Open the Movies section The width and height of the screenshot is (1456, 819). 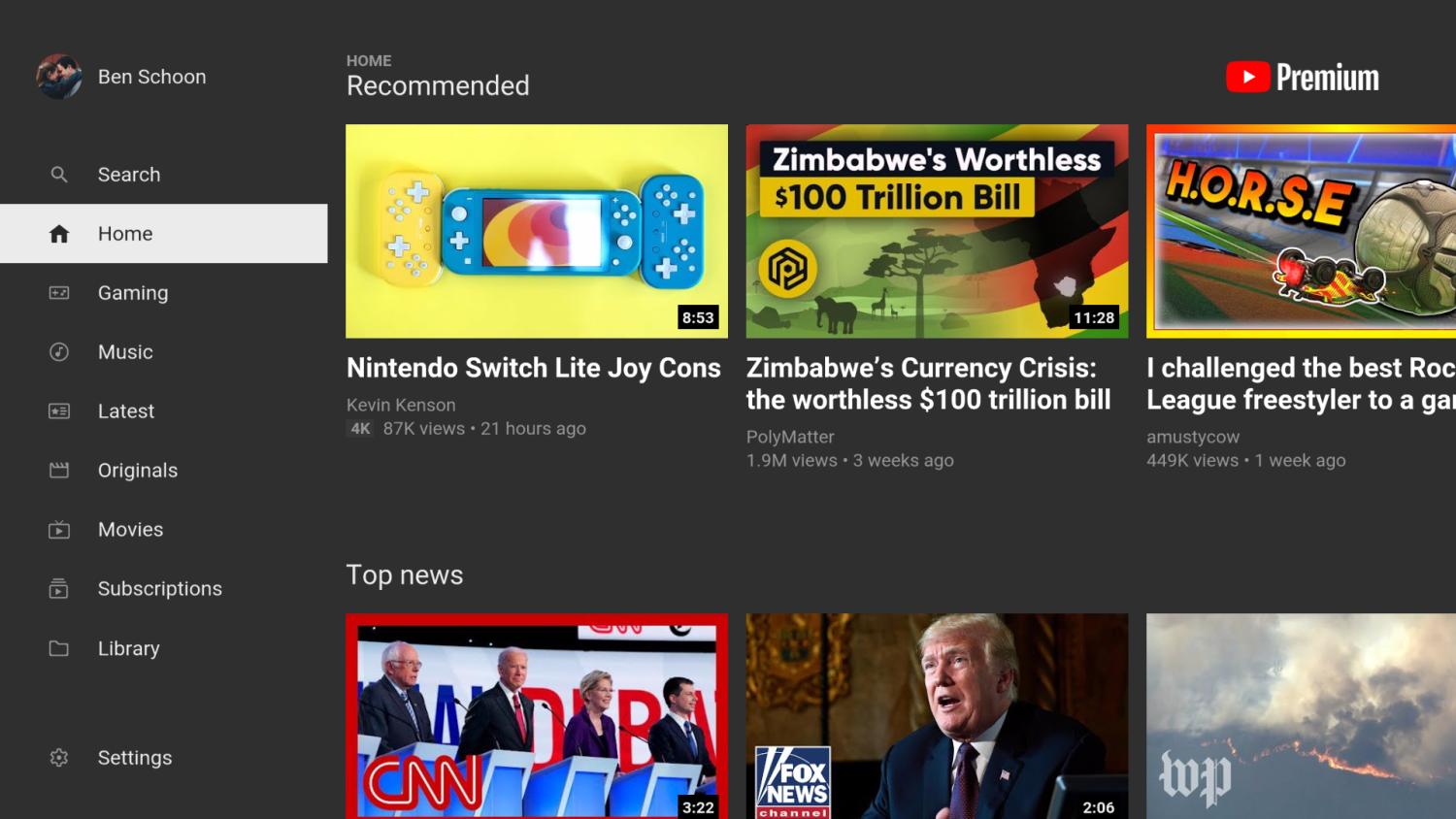pos(130,530)
